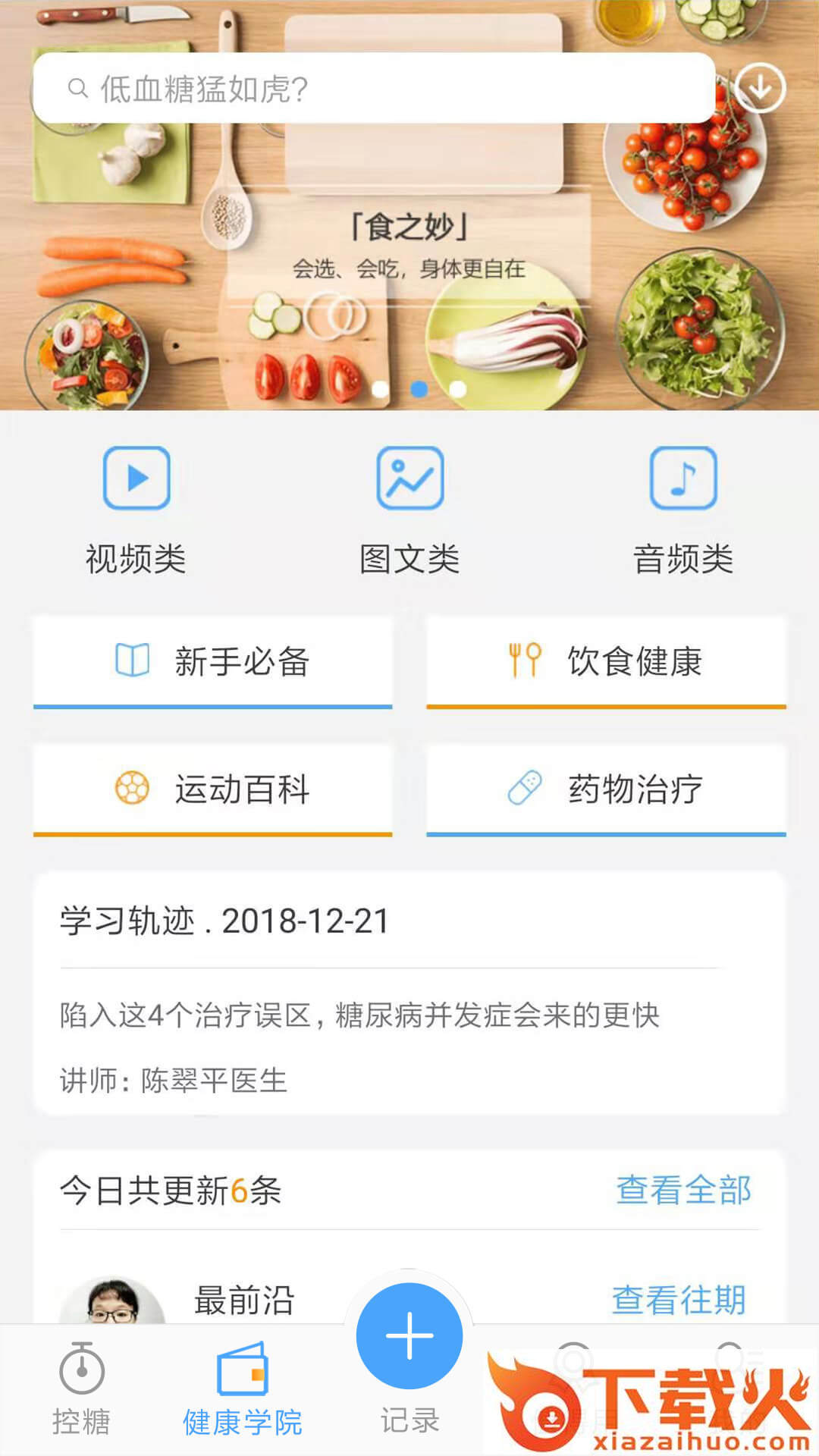The image size is (819, 1456).
Task: Select the 饮食健康 section
Action: (x=606, y=661)
